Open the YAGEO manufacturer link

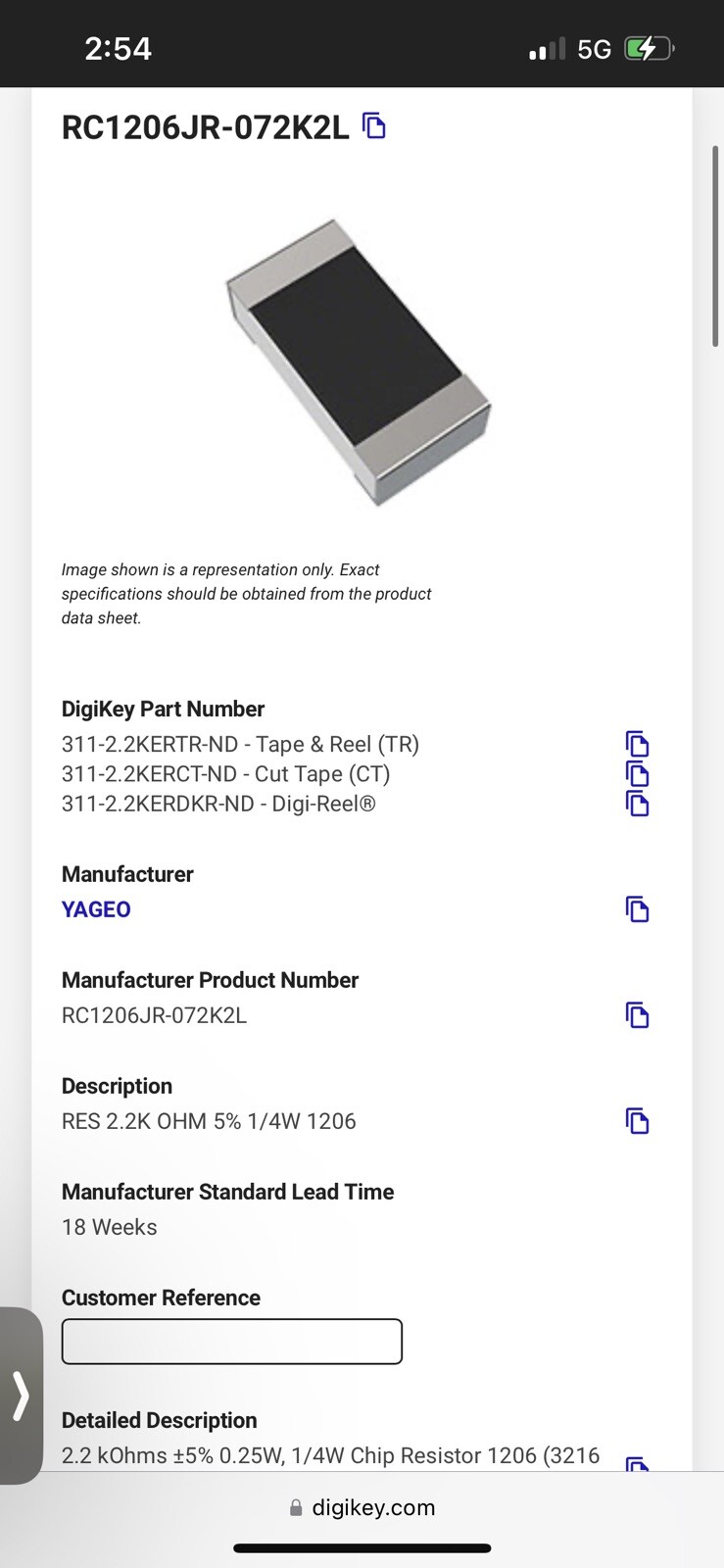click(x=96, y=909)
